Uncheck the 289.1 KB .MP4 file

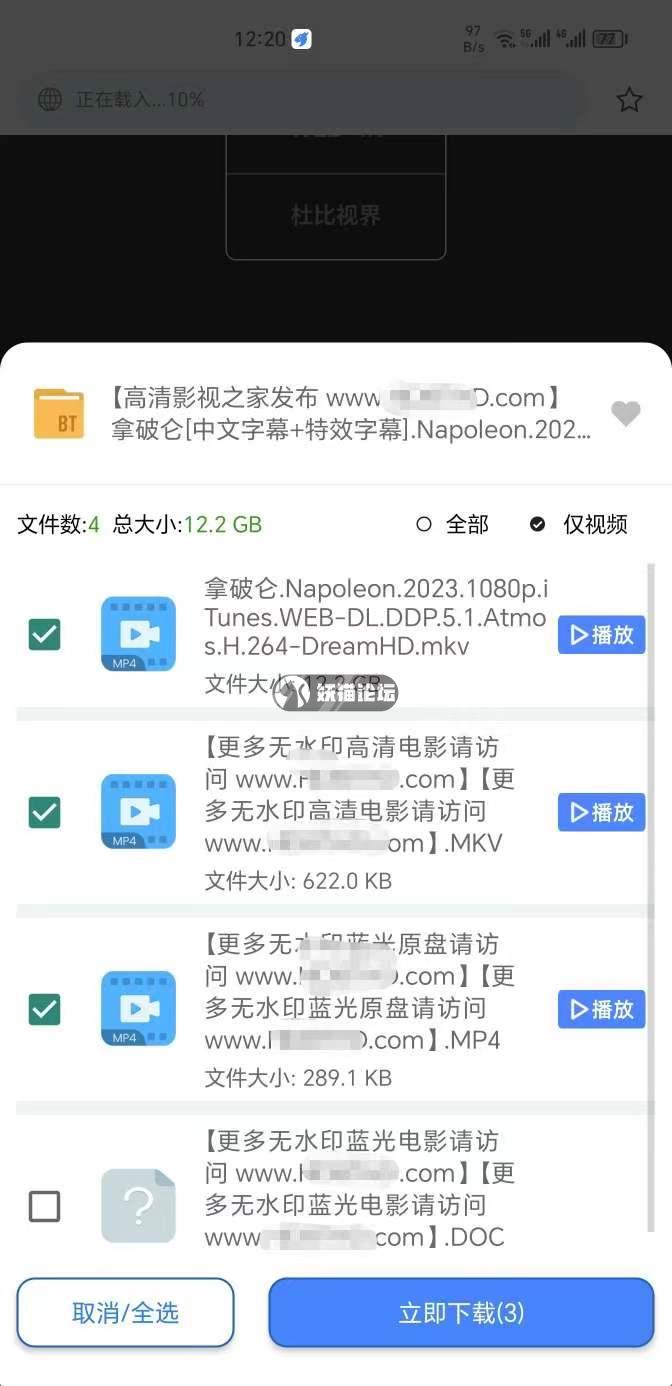(44, 1008)
